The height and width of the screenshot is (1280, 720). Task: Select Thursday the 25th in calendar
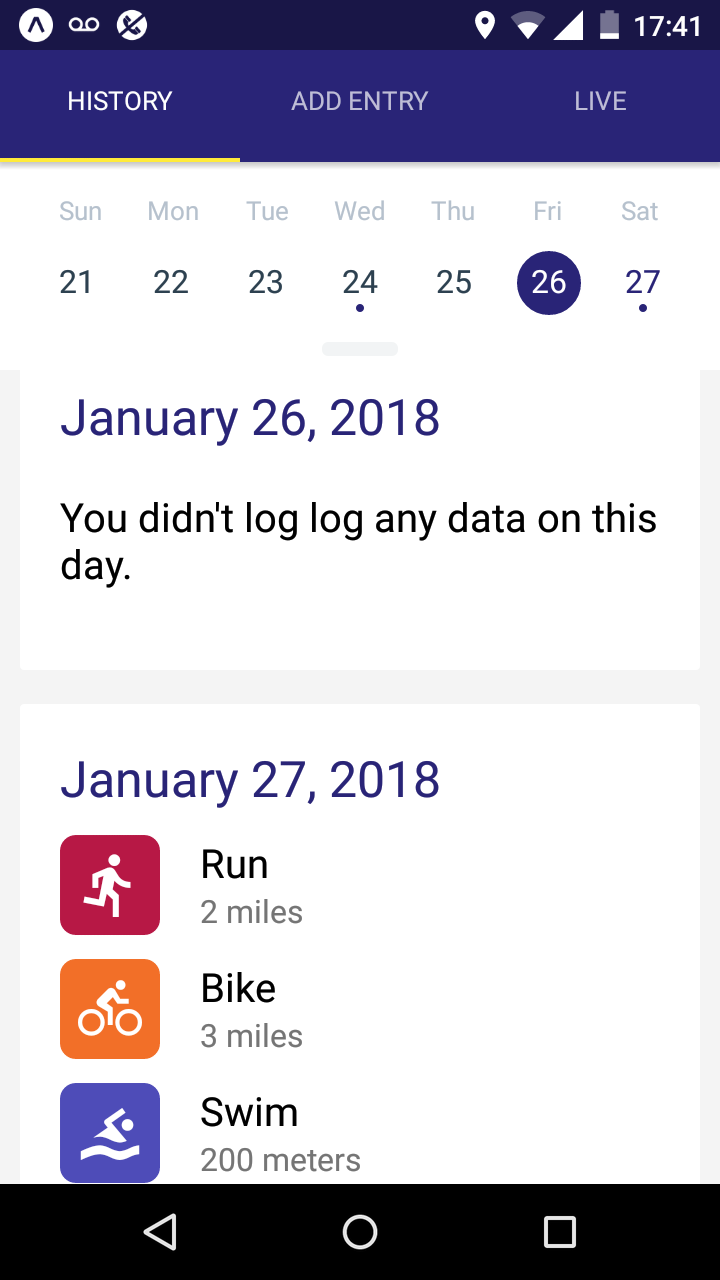454,283
